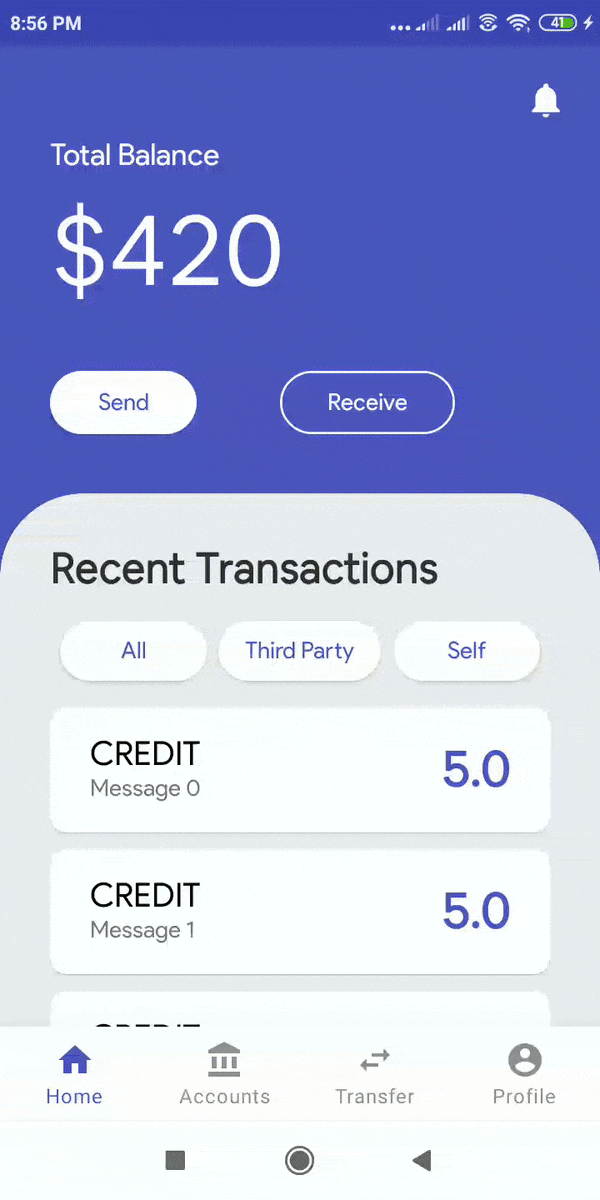Tap the Send button
Image resolution: width=600 pixels, height=1200 pixels.
coord(123,403)
